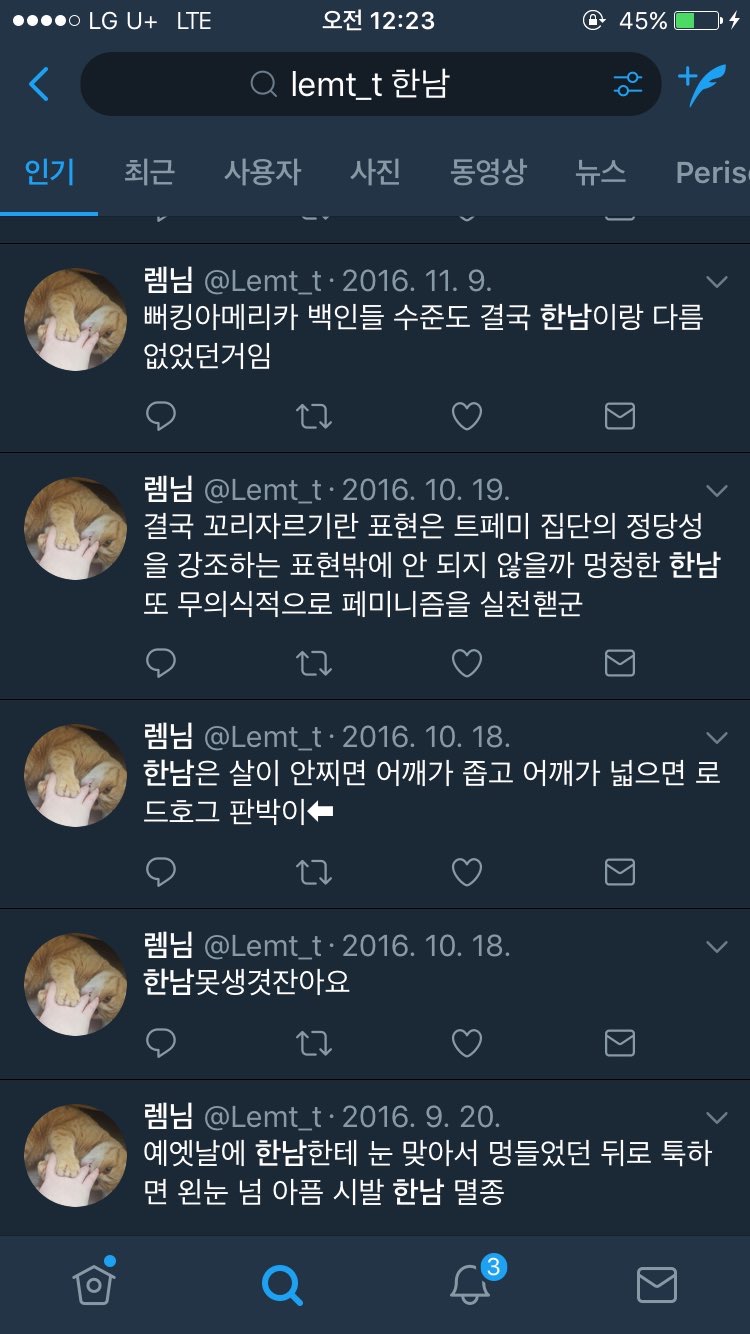Expand the dropdown arrow on the 2016. 9. 20. tweet

click(x=717, y=1116)
